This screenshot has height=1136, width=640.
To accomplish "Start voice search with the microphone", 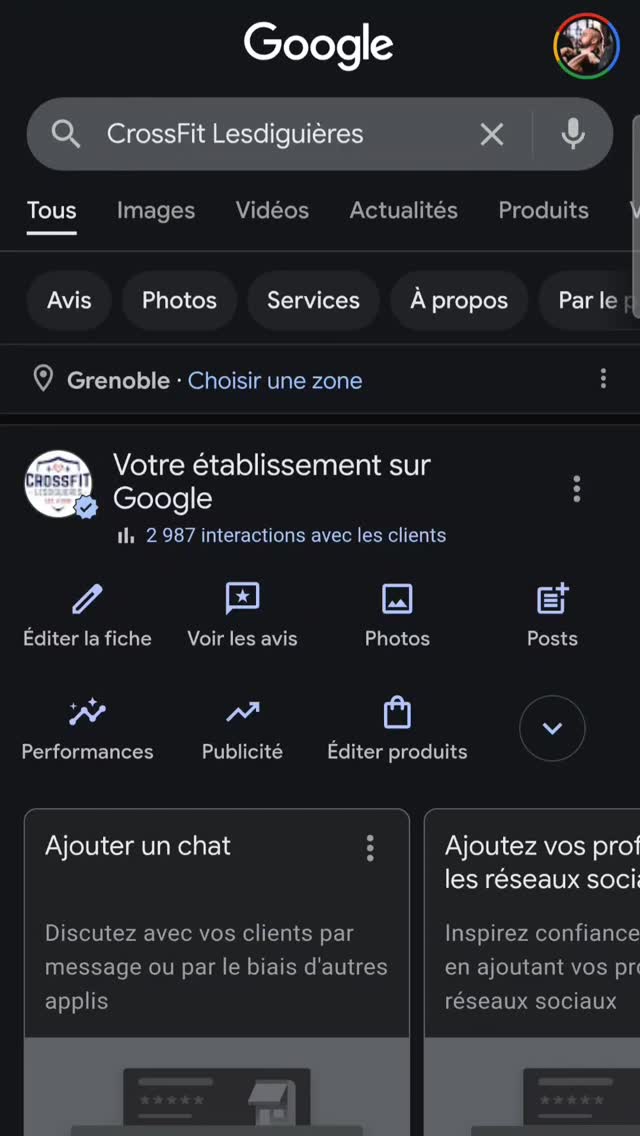I will click(573, 134).
